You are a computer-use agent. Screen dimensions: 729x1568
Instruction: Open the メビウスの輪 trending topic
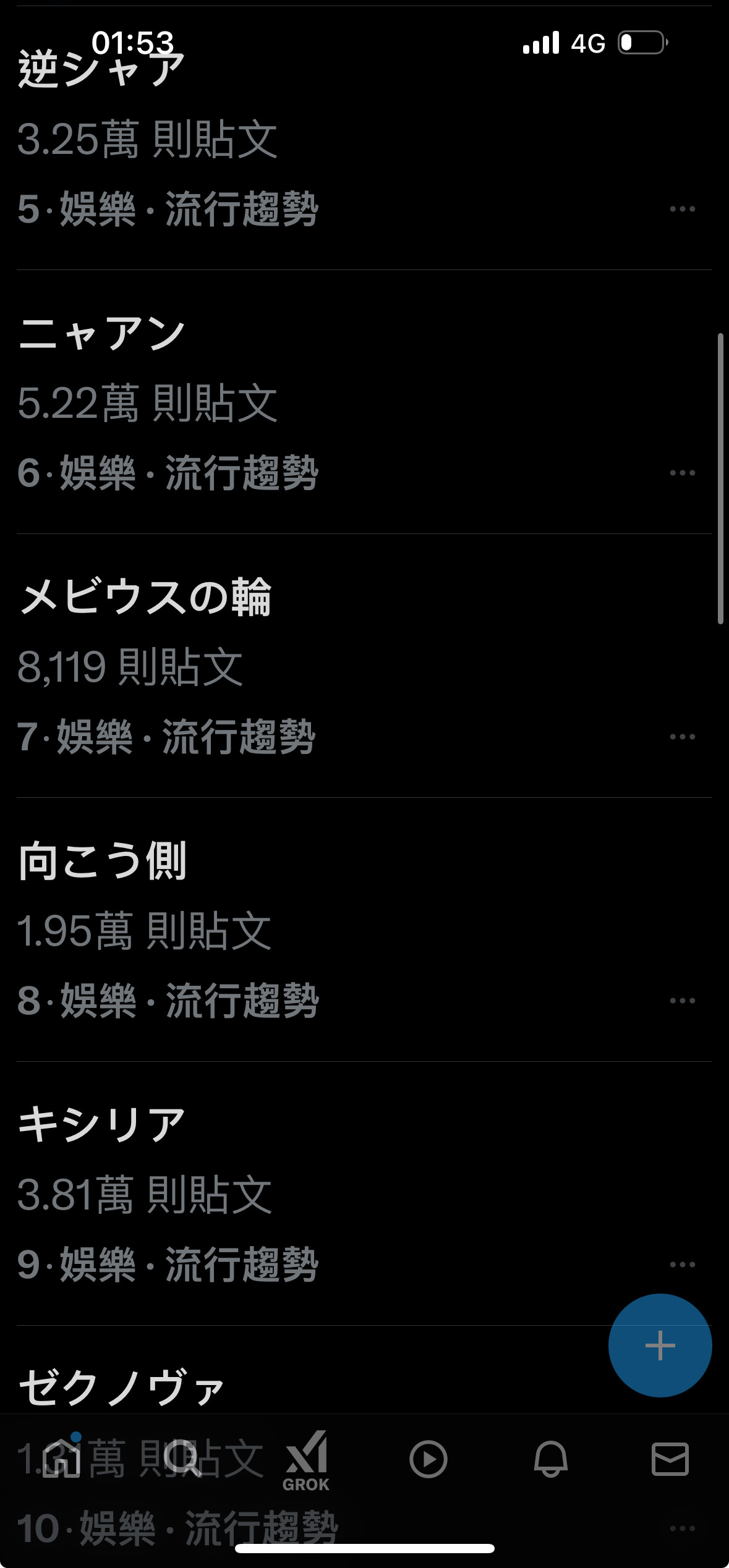pyautogui.click(x=364, y=666)
